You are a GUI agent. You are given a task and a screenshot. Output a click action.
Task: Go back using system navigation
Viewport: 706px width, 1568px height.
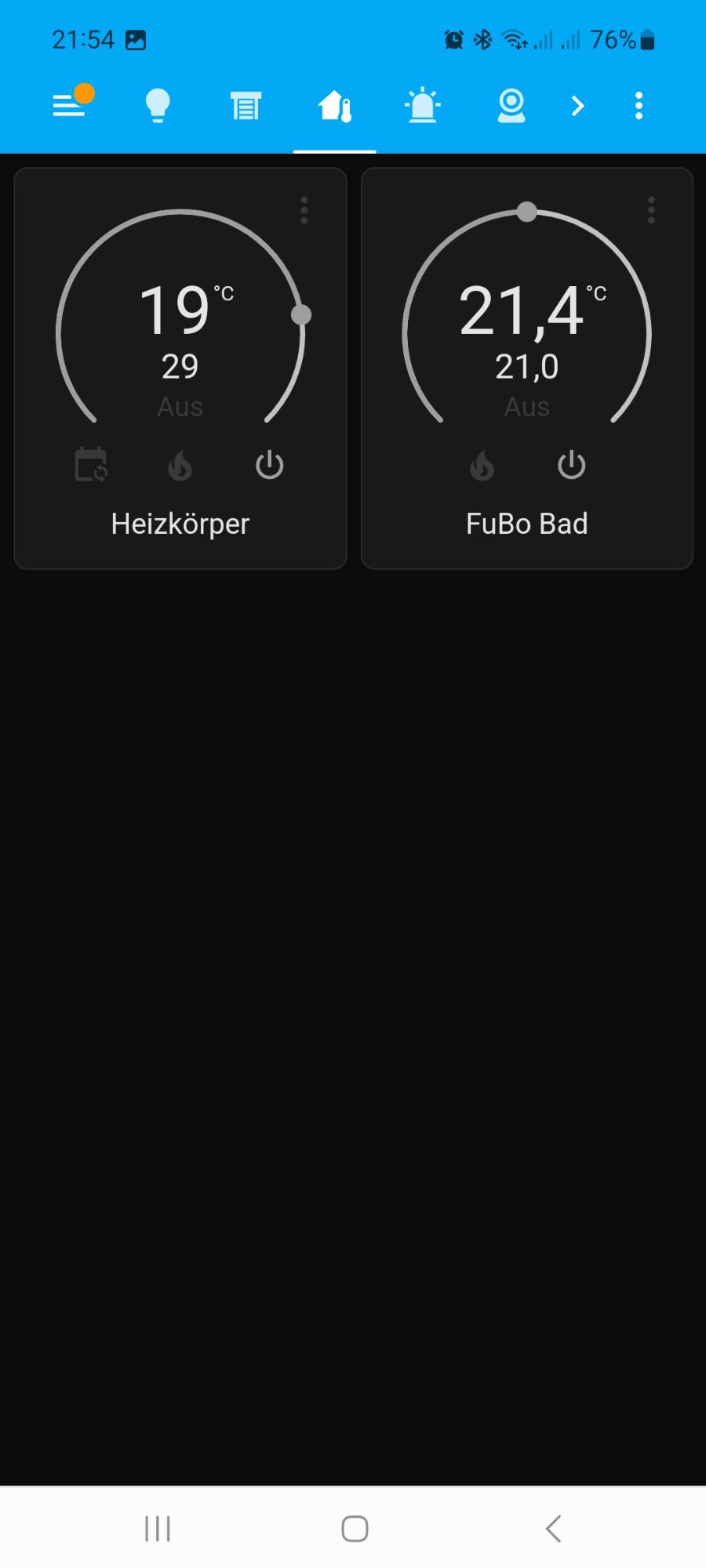tap(553, 1528)
